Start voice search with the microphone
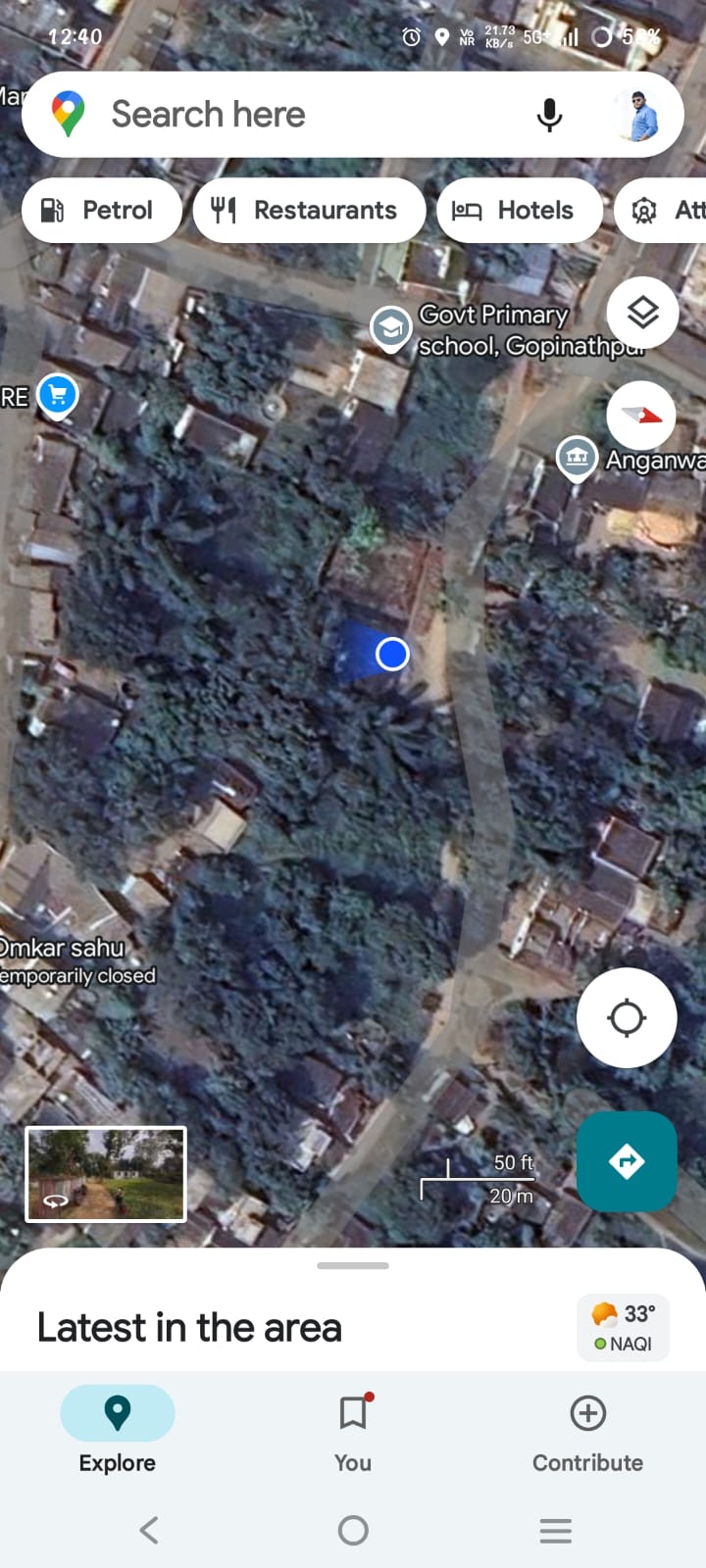The height and width of the screenshot is (1568, 706). pos(550,115)
